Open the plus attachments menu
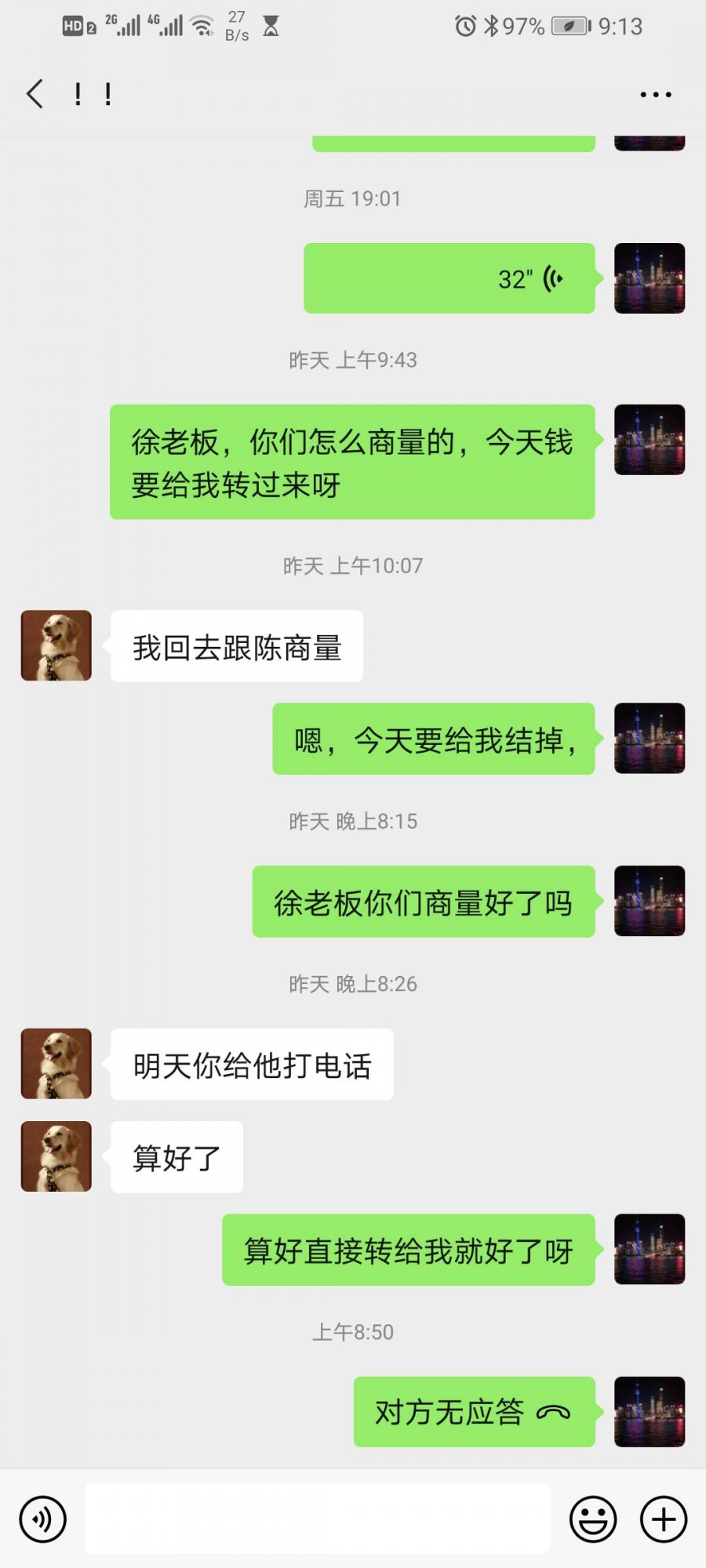Screen dimensions: 706x1568 [664, 1519]
